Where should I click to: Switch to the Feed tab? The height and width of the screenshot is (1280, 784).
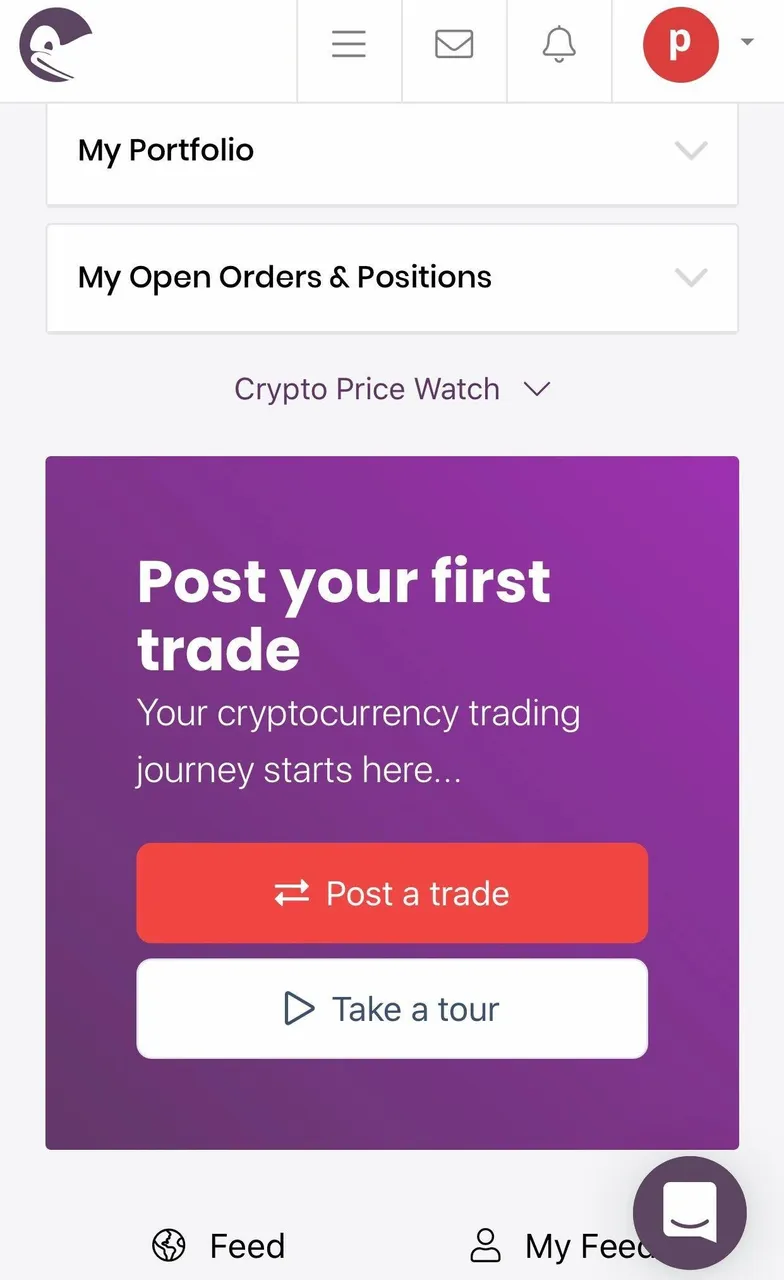click(219, 1246)
